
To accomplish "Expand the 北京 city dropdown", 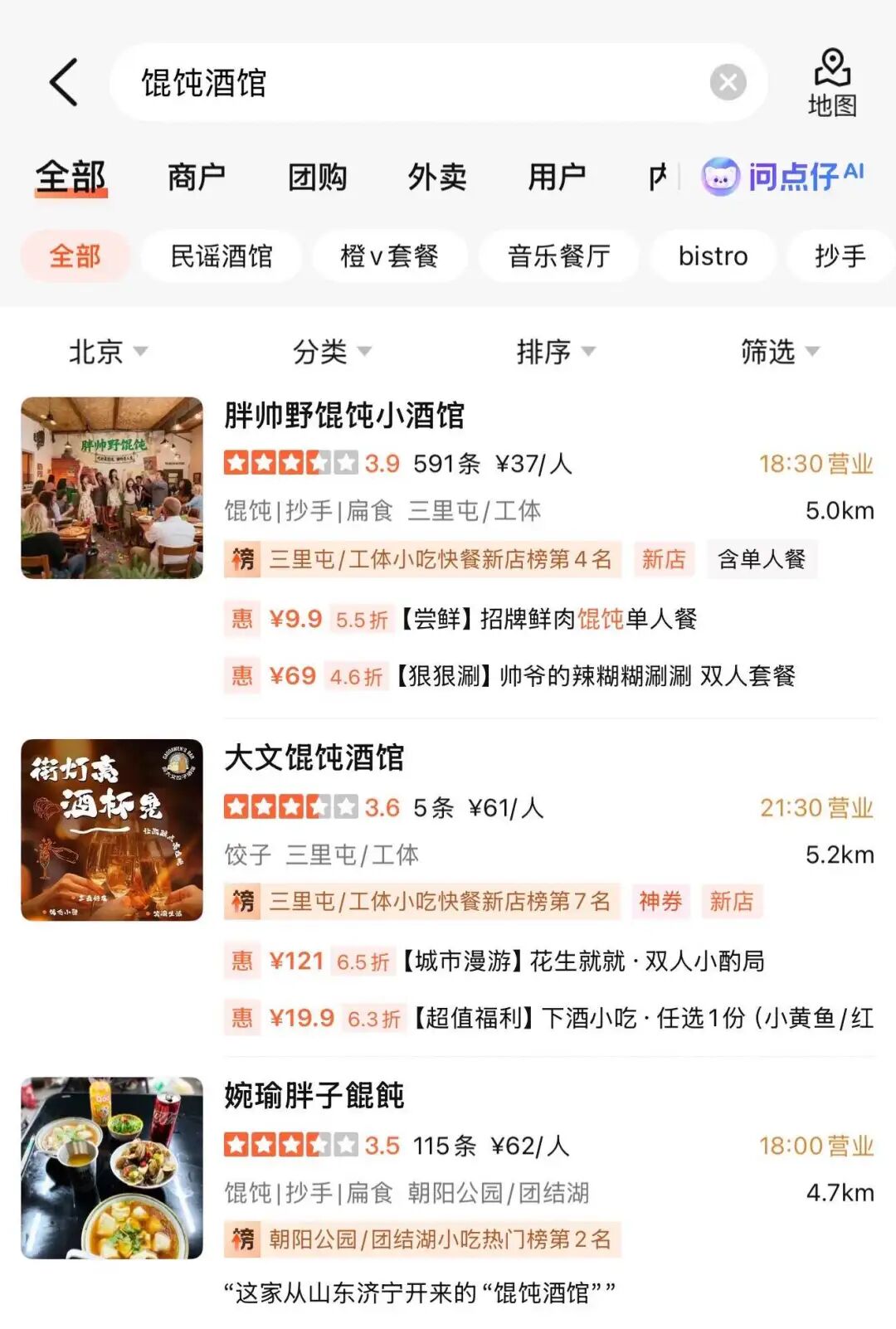I will 108,352.
